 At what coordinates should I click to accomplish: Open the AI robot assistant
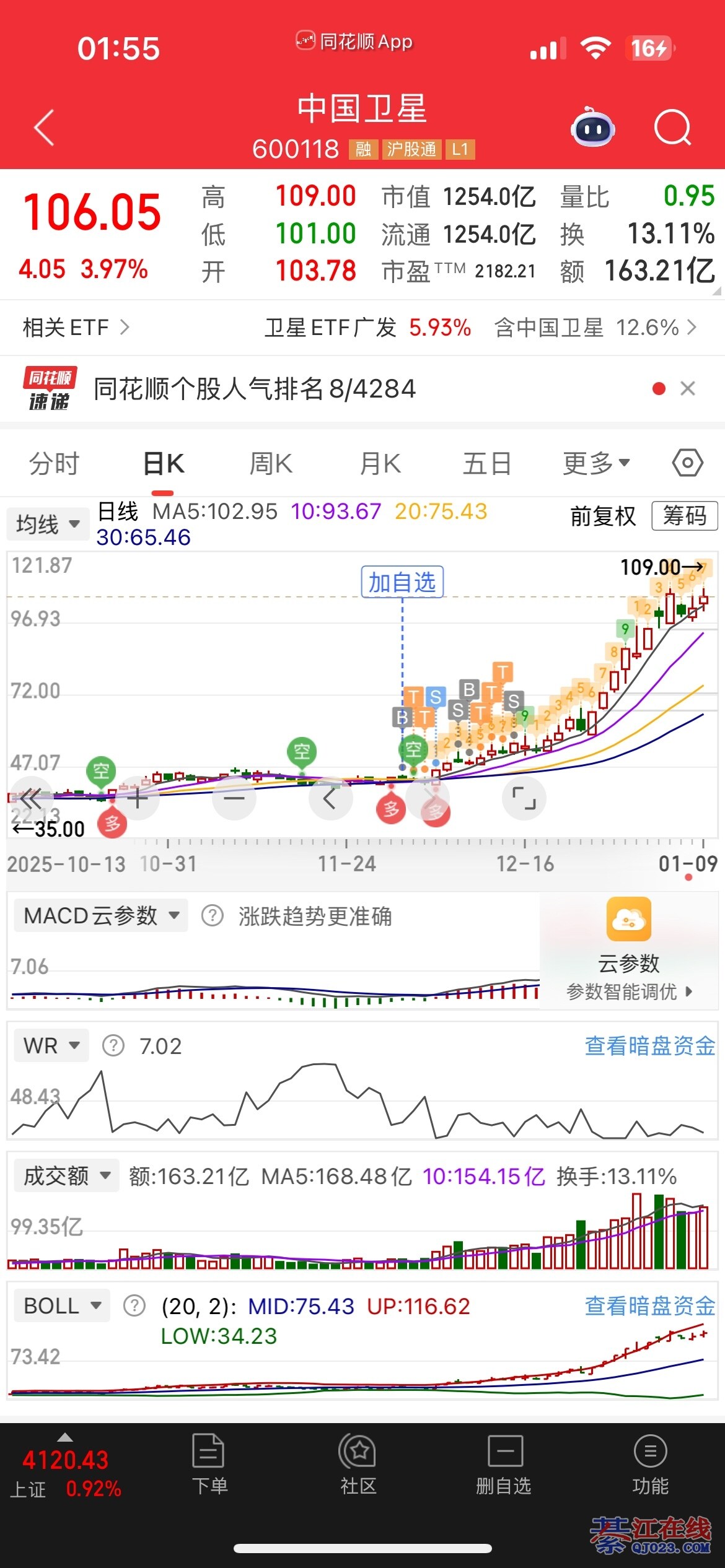[592, 128]
